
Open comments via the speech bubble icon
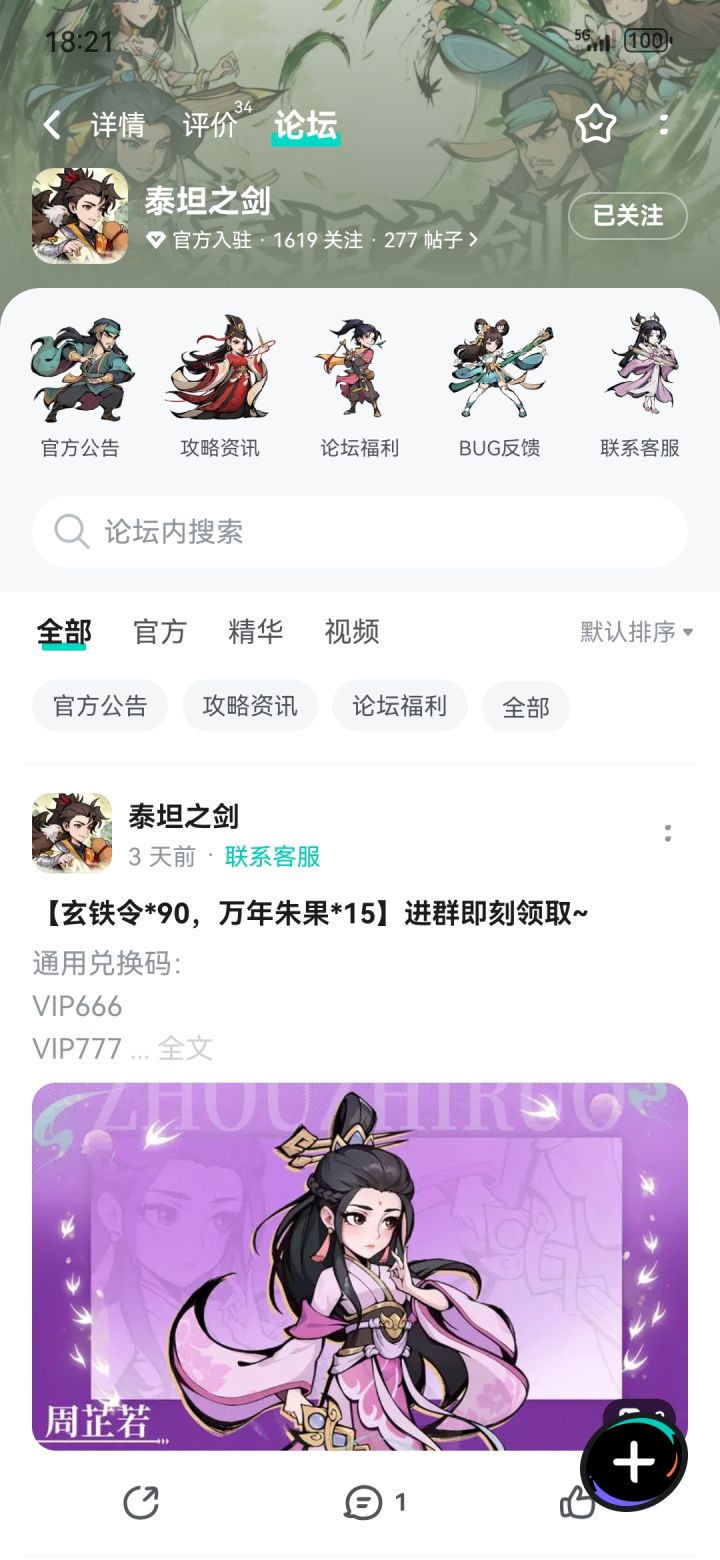tap(360, 1502)
